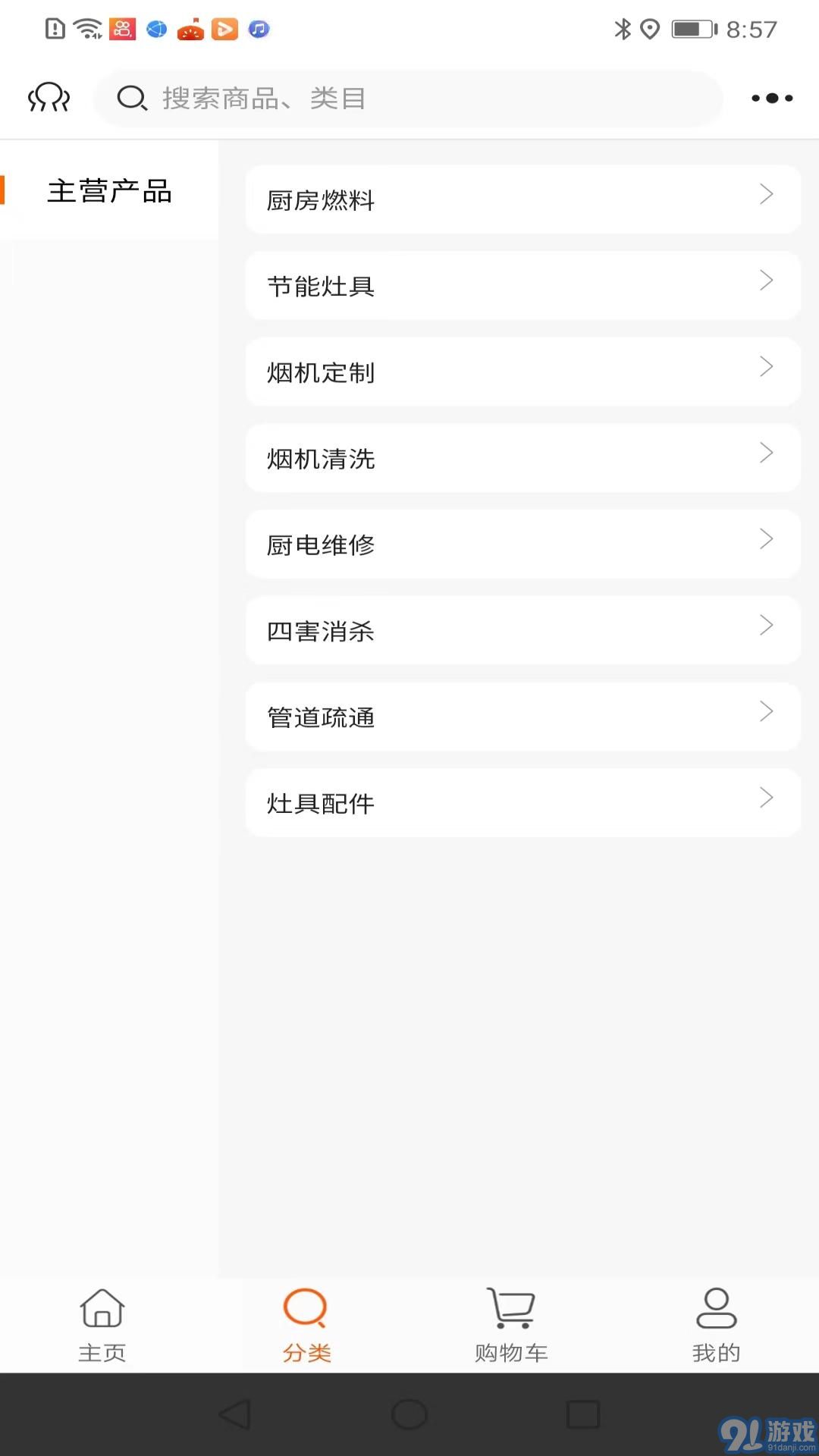This screenshot has height=1456, width=819.
Task: Tap the system back button
Action: pos(235,1414)
